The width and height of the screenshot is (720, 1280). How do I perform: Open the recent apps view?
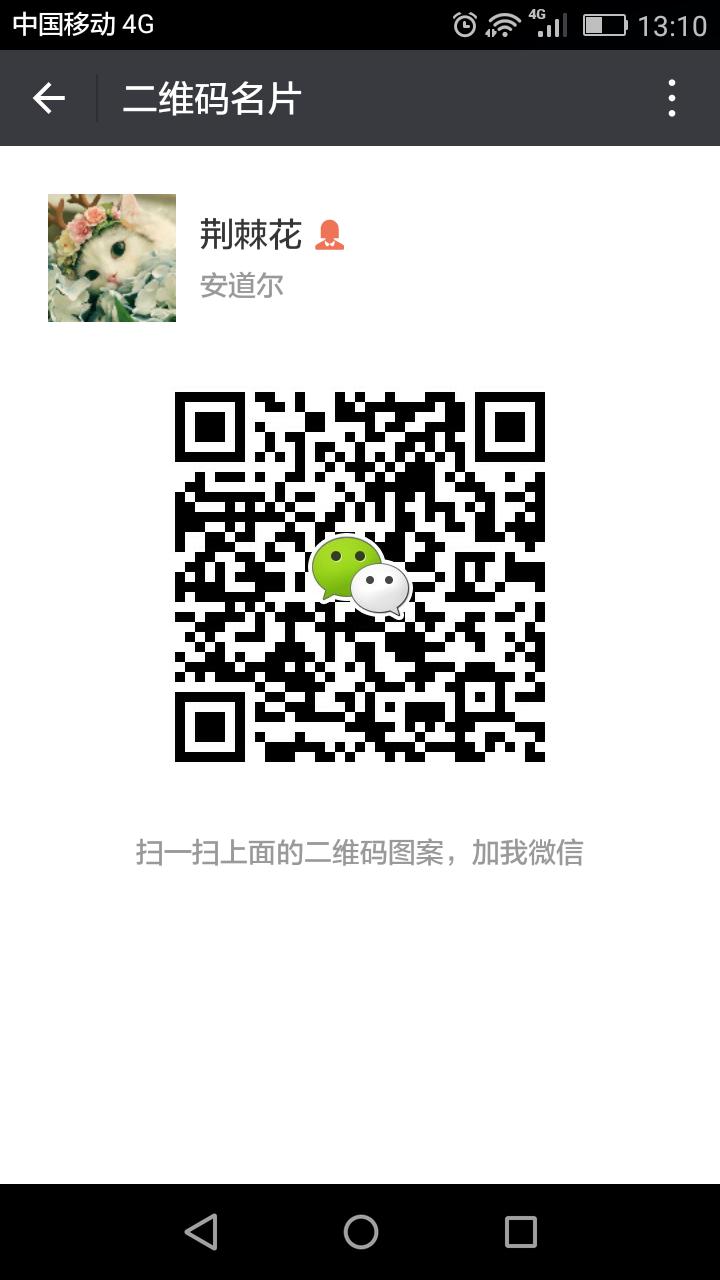(x=520, y=1232)
